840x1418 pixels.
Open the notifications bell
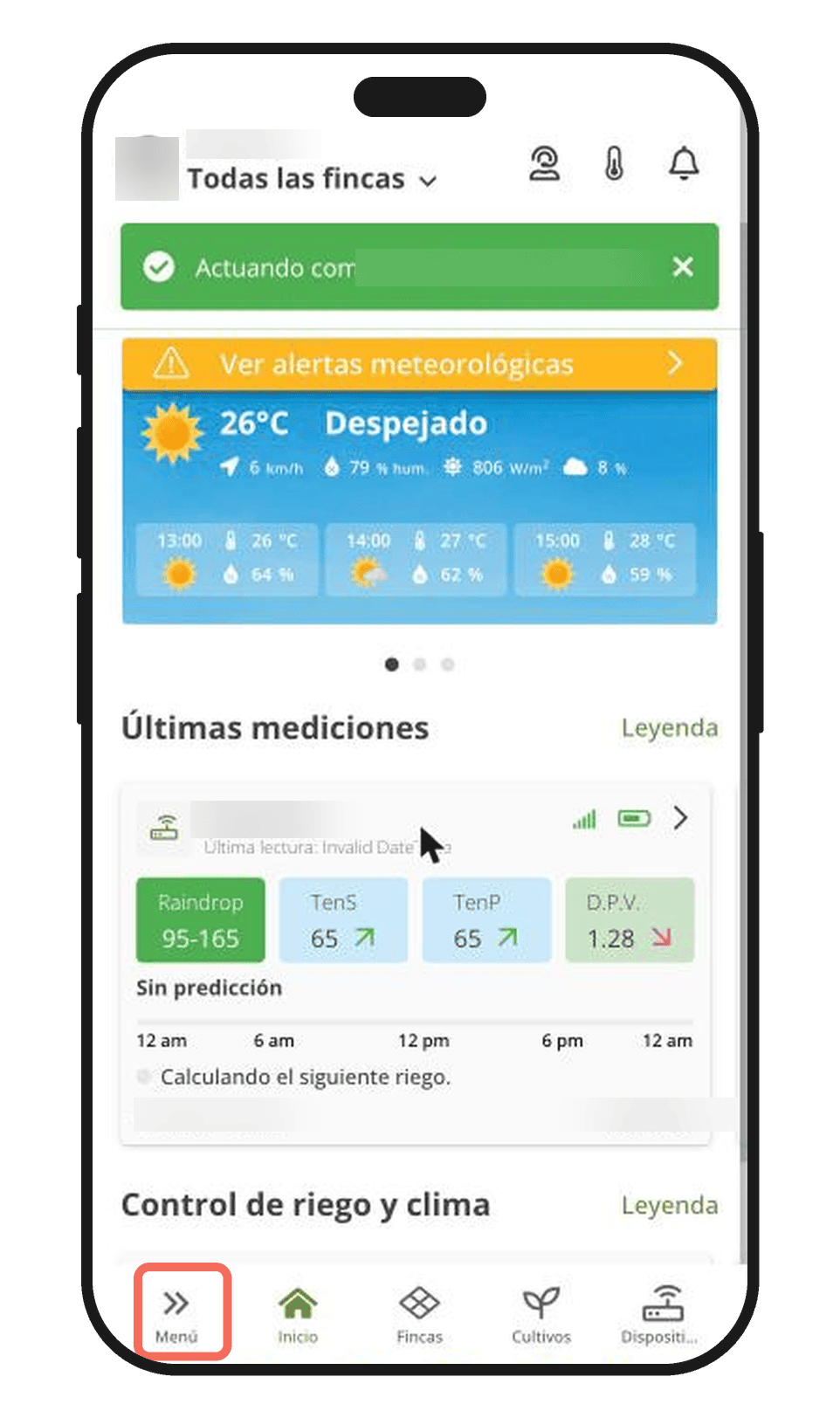click(684, 163)
